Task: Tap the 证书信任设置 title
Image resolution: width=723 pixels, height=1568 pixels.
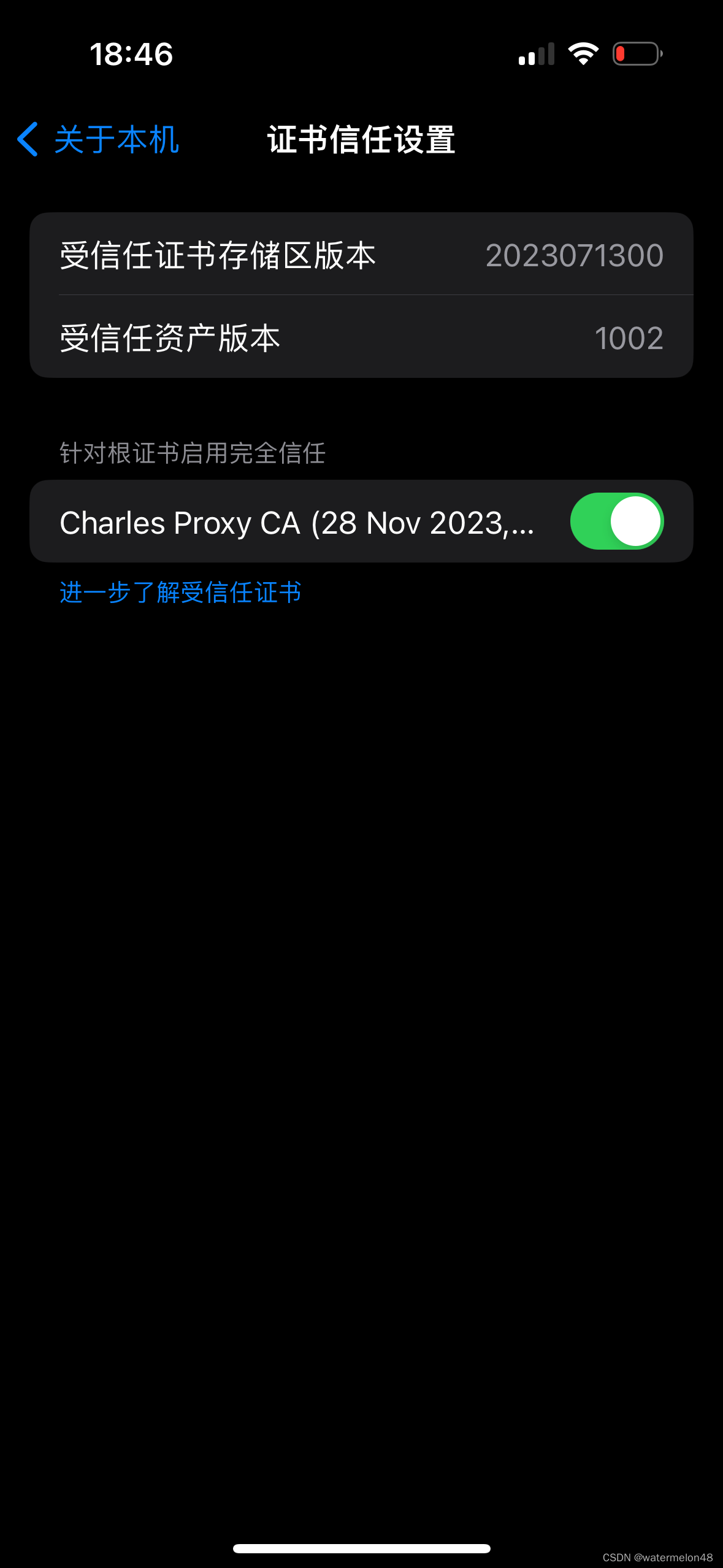Action: [x=361, y=140]
